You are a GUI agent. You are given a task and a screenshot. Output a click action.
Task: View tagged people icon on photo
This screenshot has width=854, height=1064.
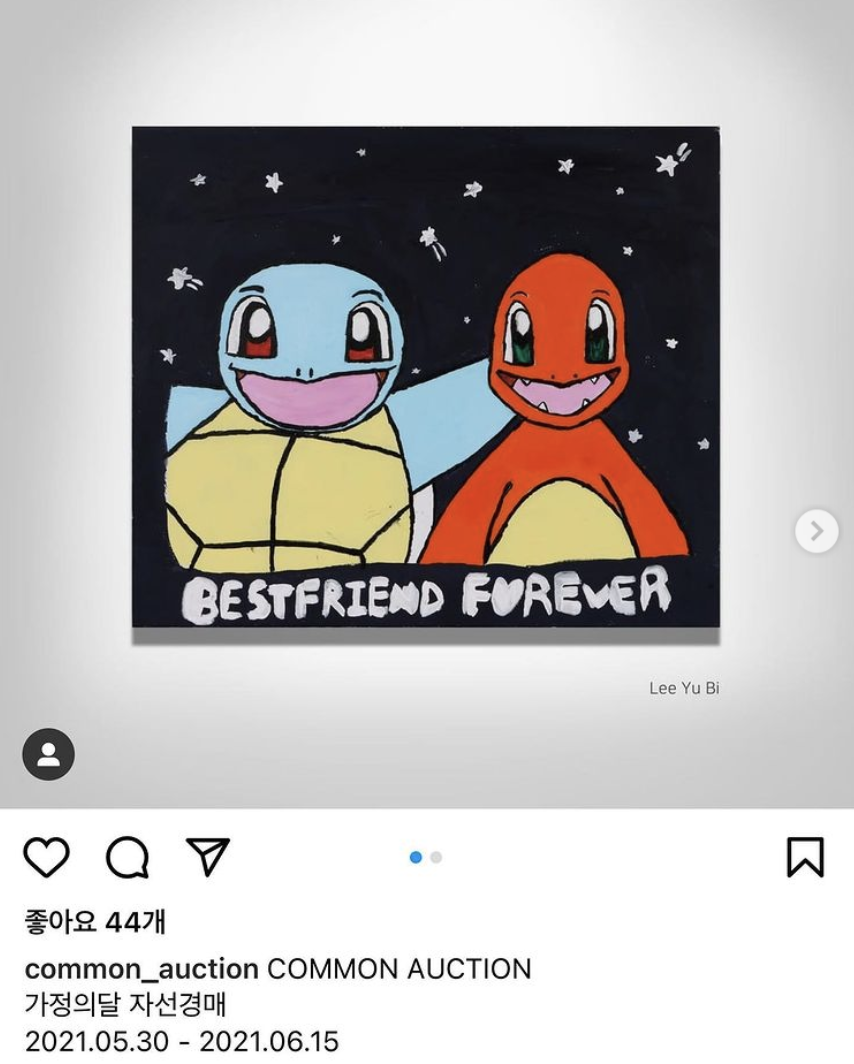(48, 754)
